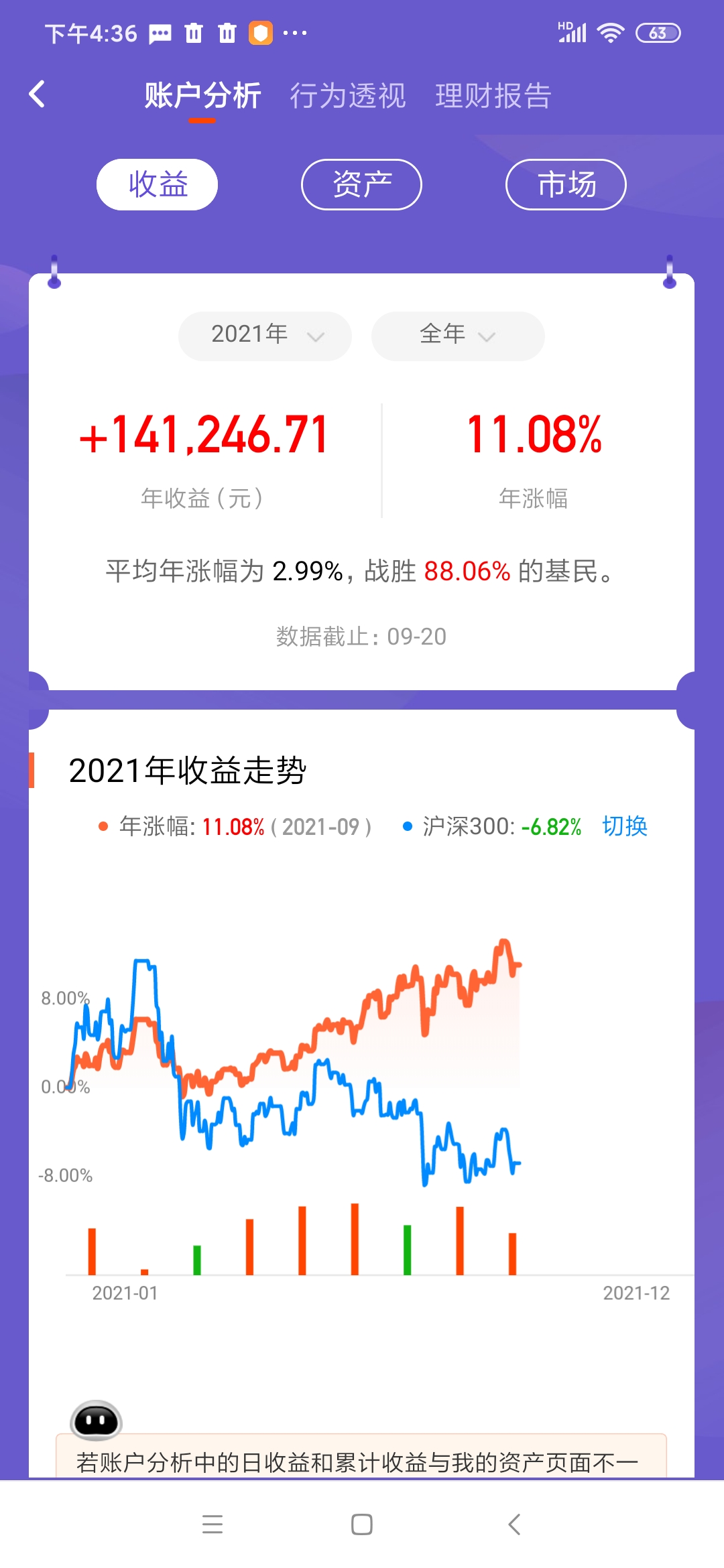Viewport: 724px width, 1568px height.
Task: Select the 账户分析 tab
Action: [202, 96]
